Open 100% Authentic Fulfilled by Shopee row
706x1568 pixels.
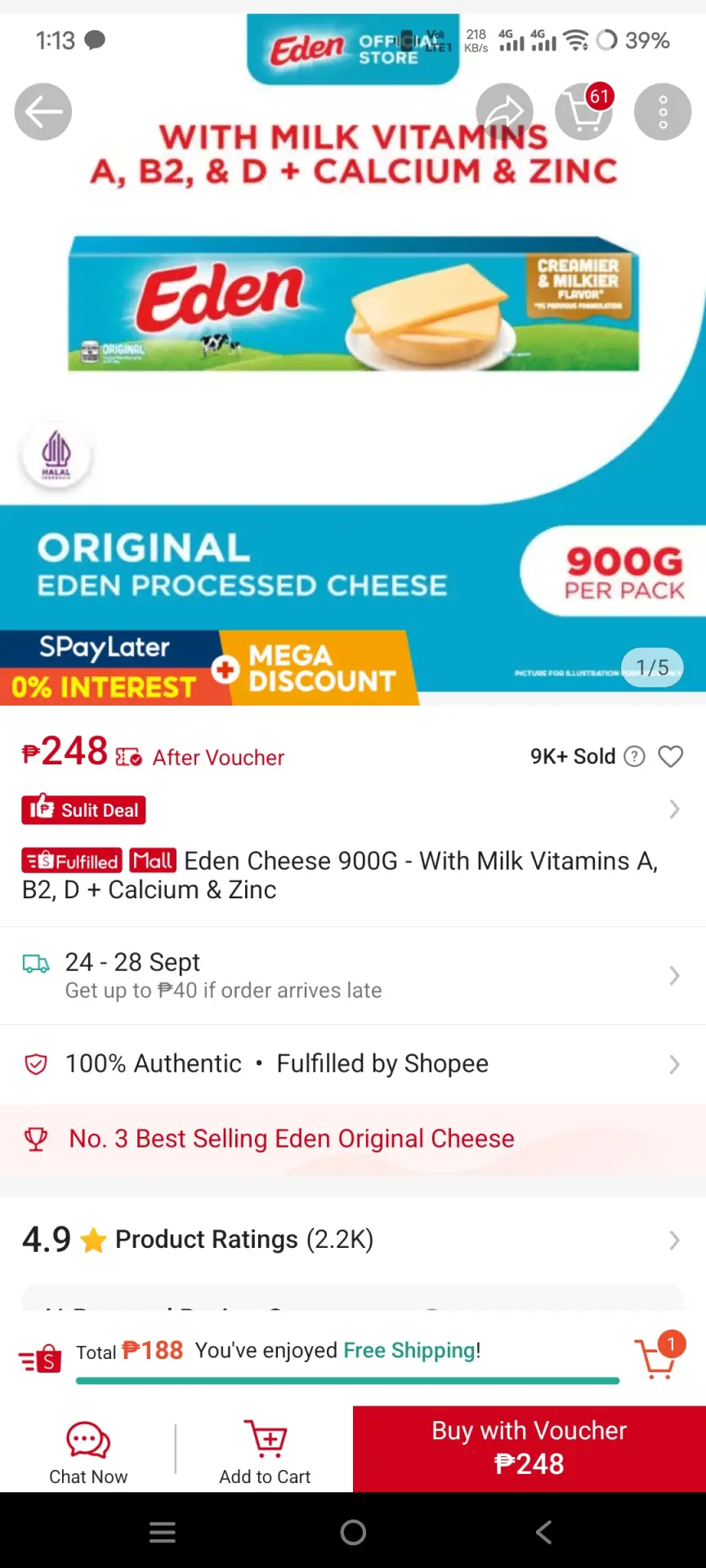[x=353, y=1064]
